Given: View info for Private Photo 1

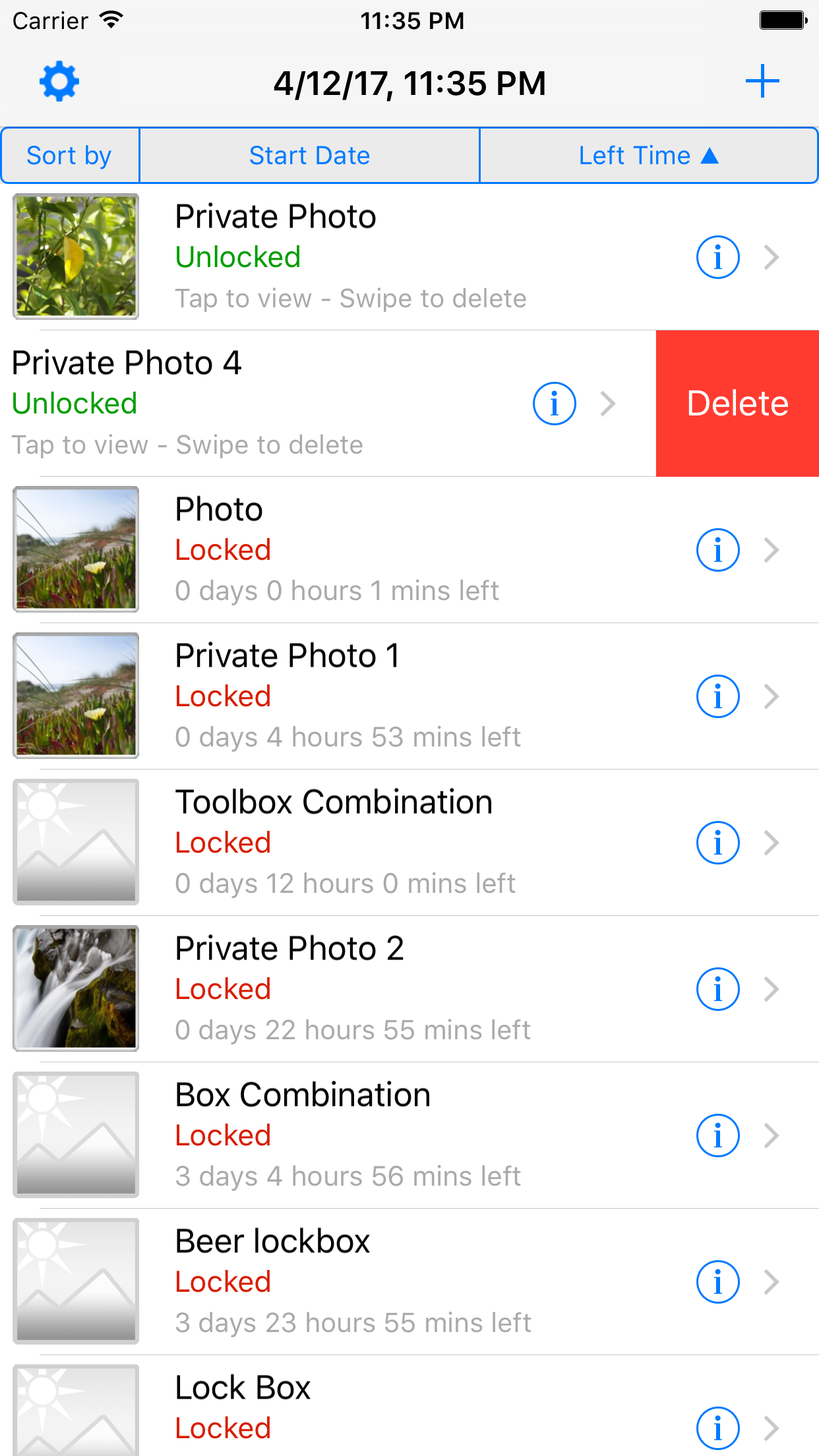Looking at the screenshot, I should click(x=718, y=696).
